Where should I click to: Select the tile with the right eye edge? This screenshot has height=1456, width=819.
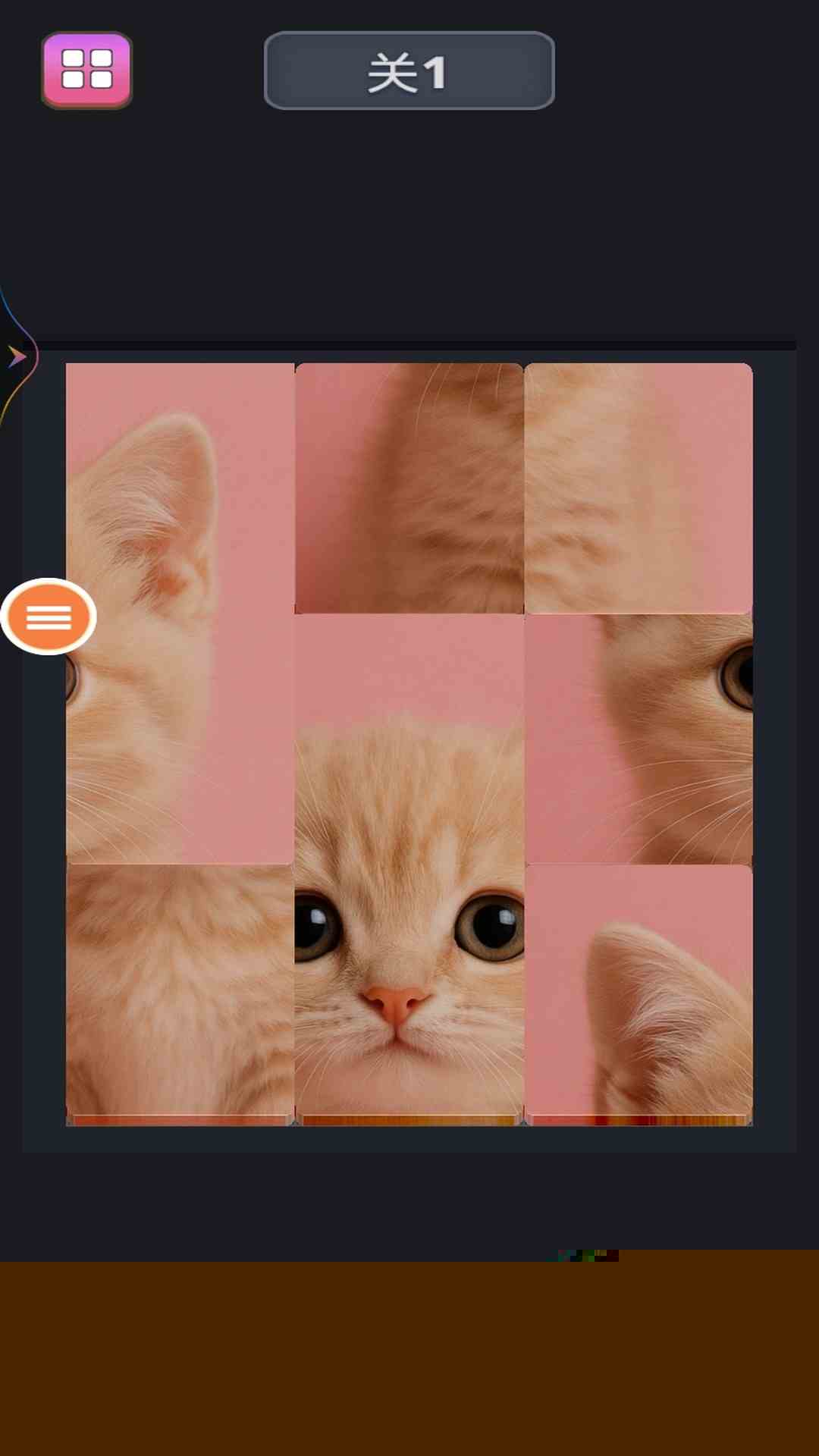point(639,739)
